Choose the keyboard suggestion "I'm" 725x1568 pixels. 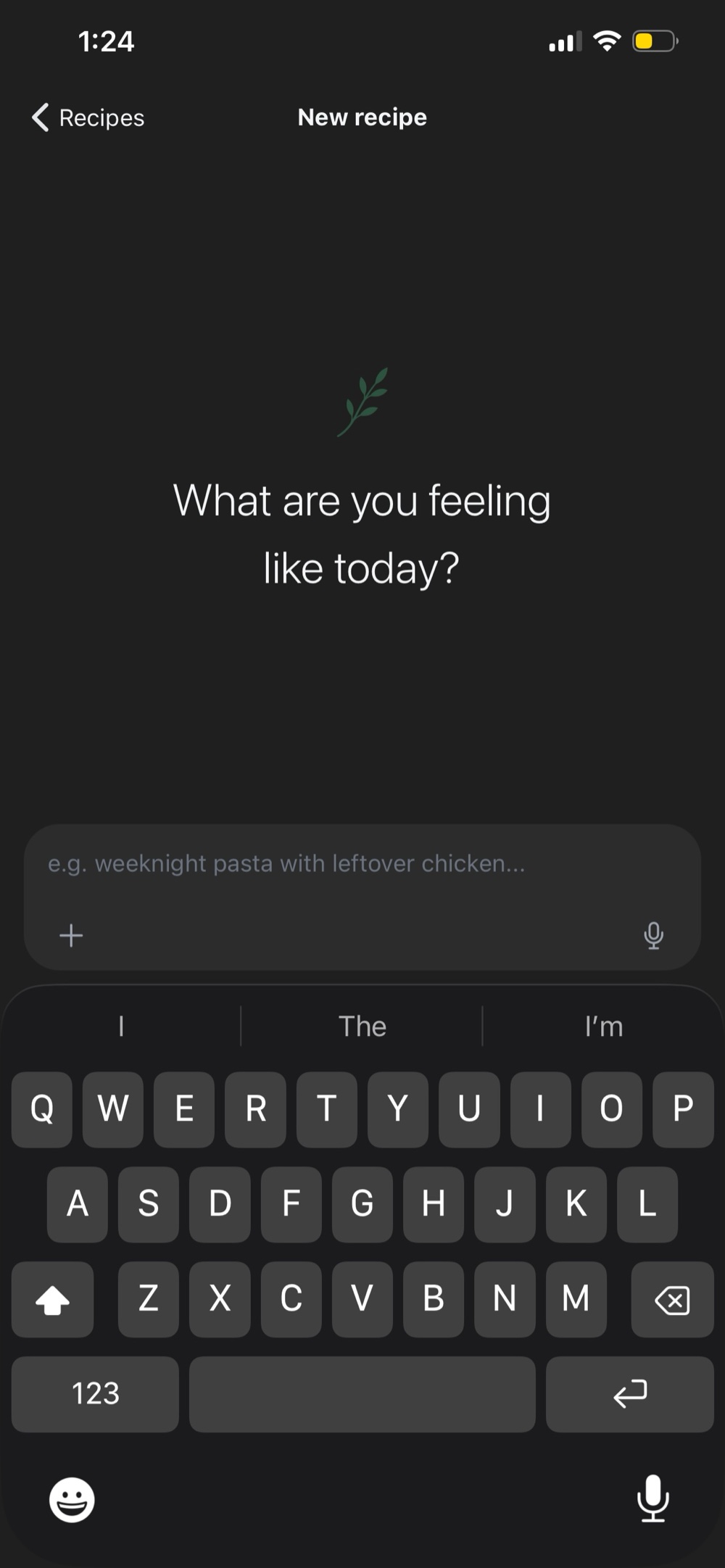pyautogui.click(x=604, y=1026)
